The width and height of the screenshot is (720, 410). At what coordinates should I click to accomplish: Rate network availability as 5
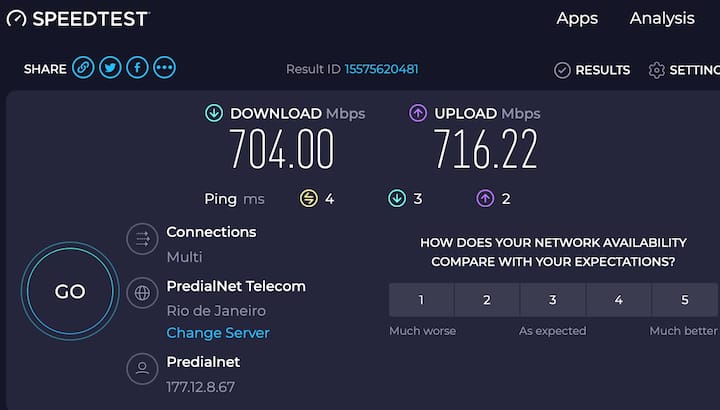[685, 300]
